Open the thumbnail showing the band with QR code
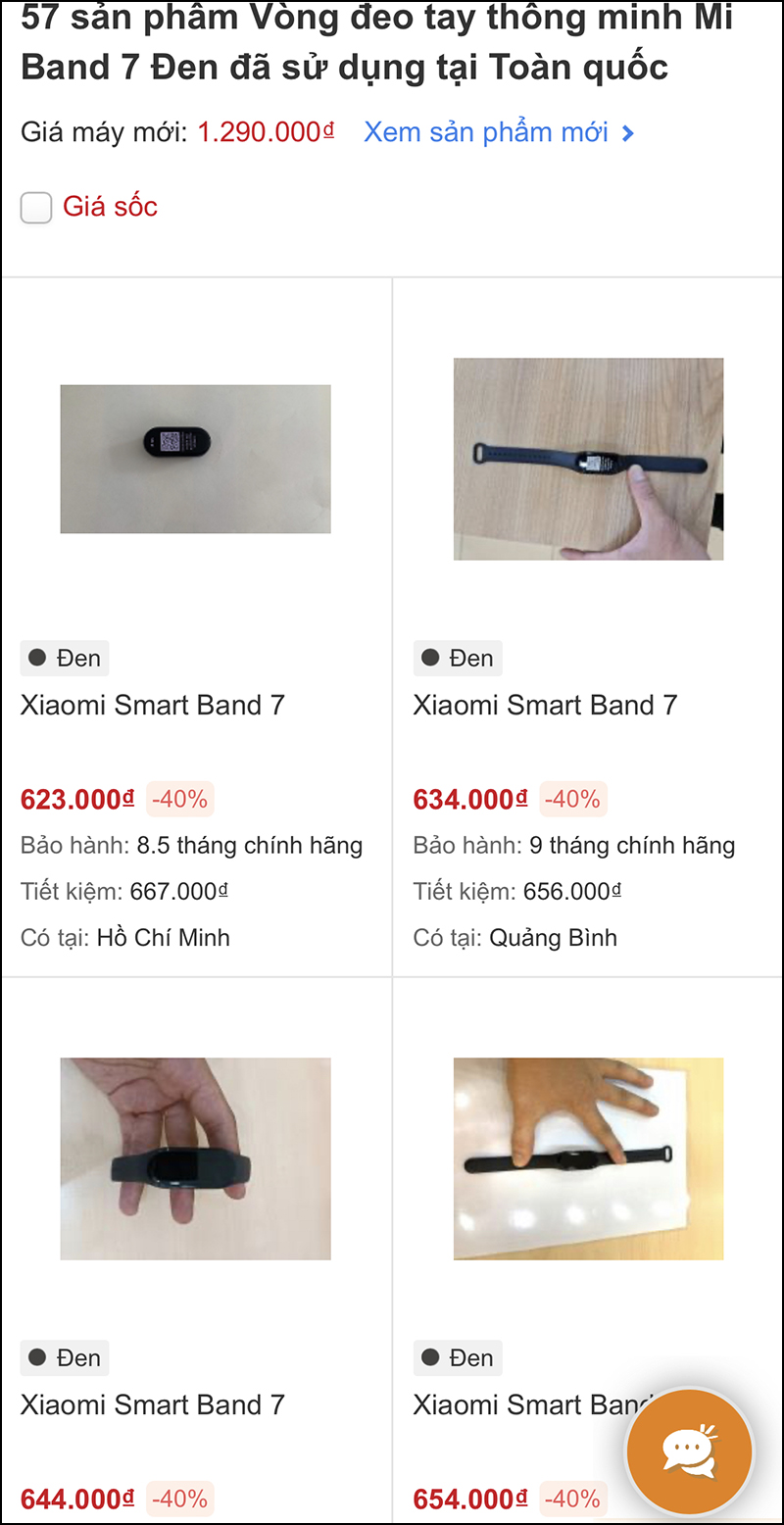The image size is (784, 1525). (x=195, y=459)
